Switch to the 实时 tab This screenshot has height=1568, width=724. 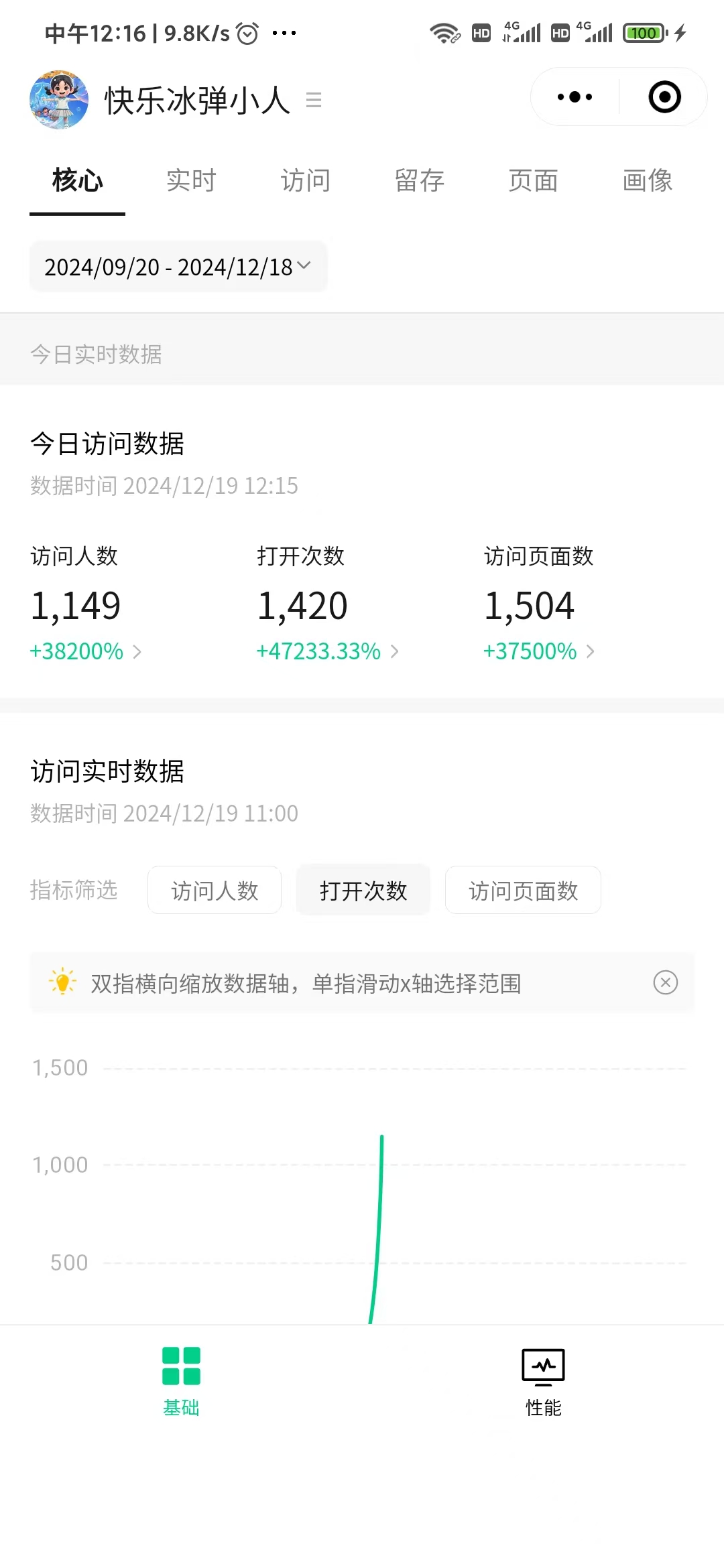pos(191,181)
